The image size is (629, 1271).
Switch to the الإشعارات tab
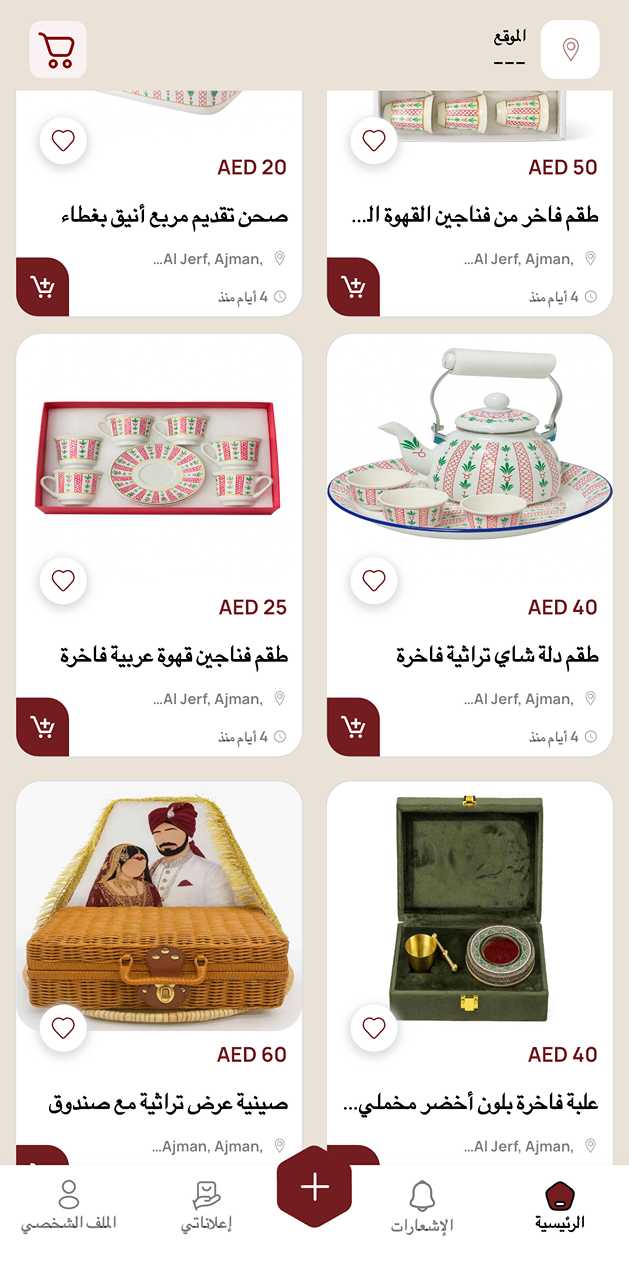pyautogui.click(x=422, y=1206)
